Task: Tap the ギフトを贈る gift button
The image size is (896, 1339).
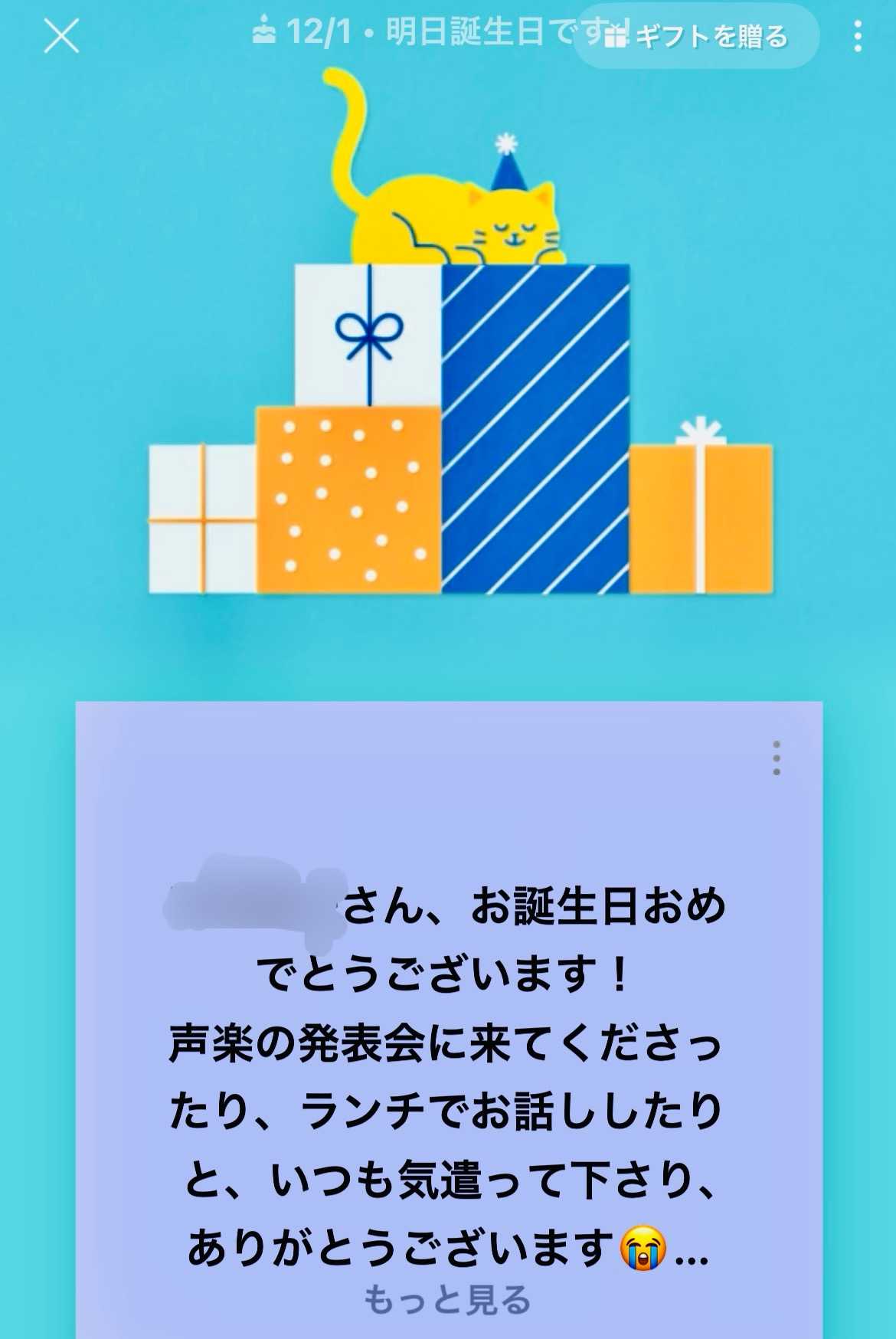Action: pos(695,36)
